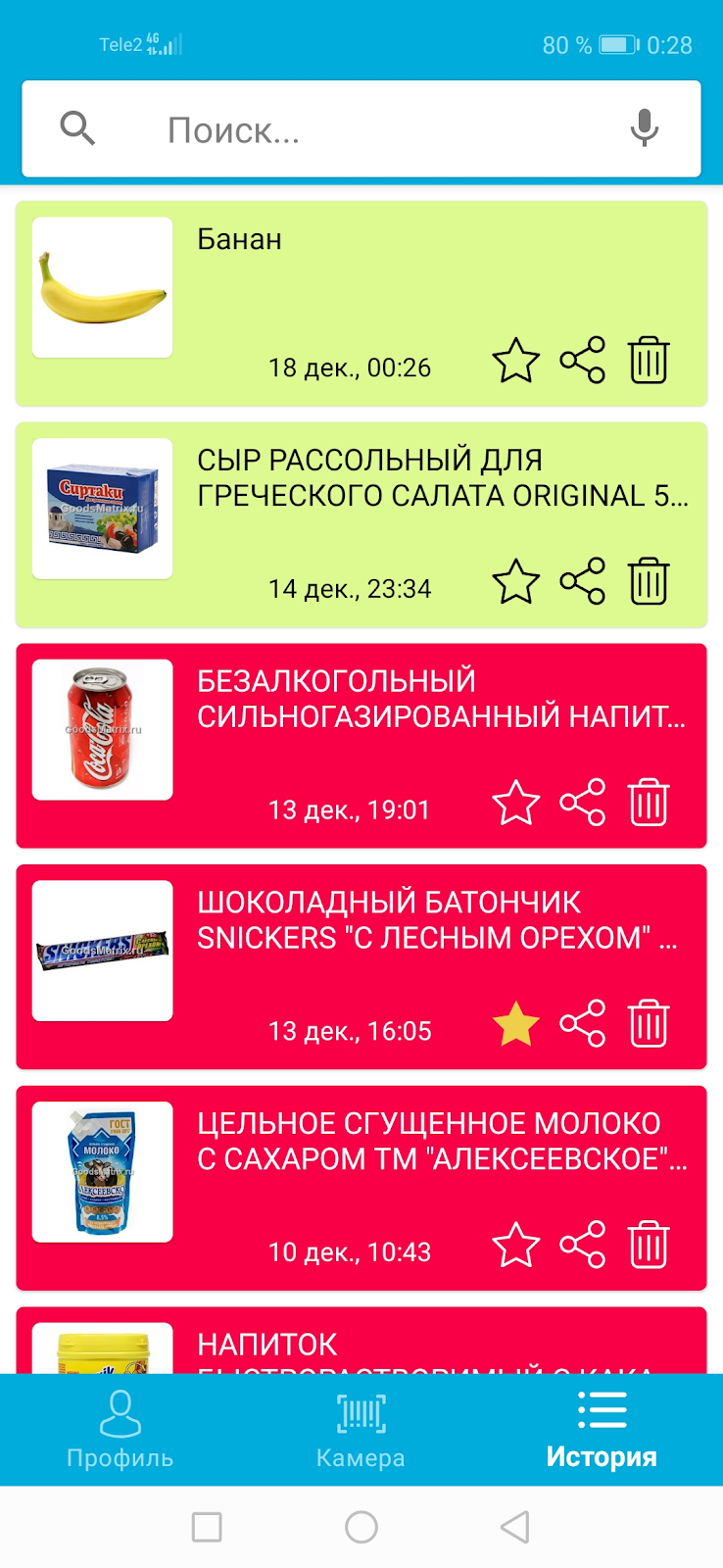723x1568 pixels.
Task: Delete the СЫР РАССОЛЬНЫЙ entry
Action: pyautogui.click(x=649, y=582)
